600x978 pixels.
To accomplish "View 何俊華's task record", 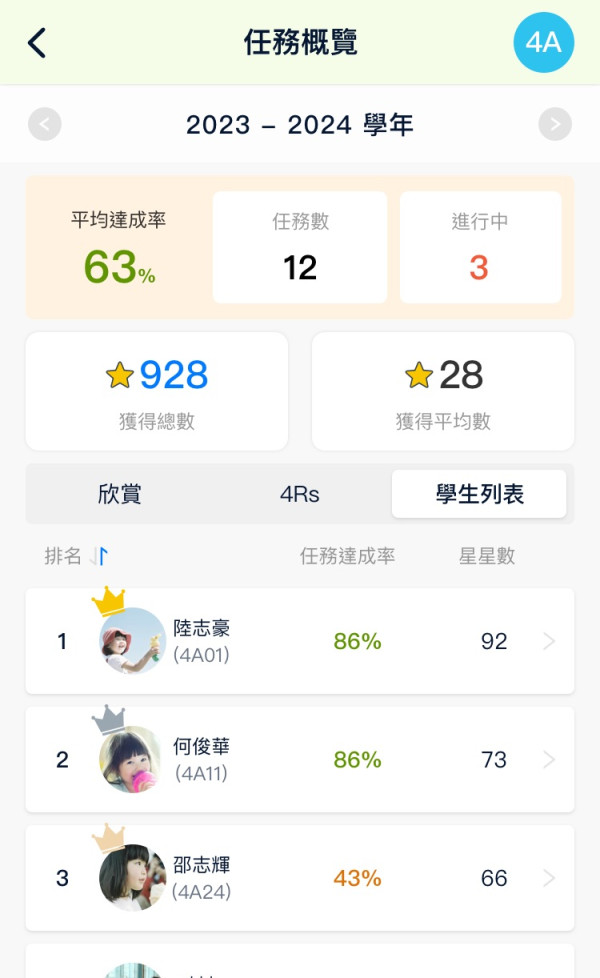I will (x=300, y=760).
